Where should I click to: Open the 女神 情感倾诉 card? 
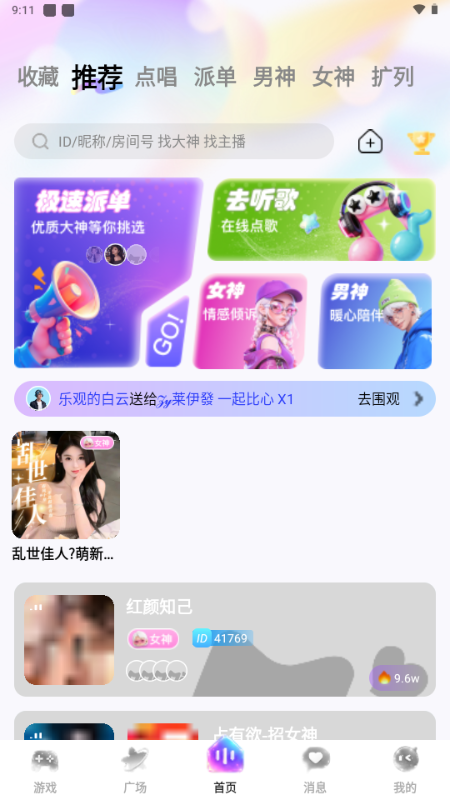[x=251, y=321]
